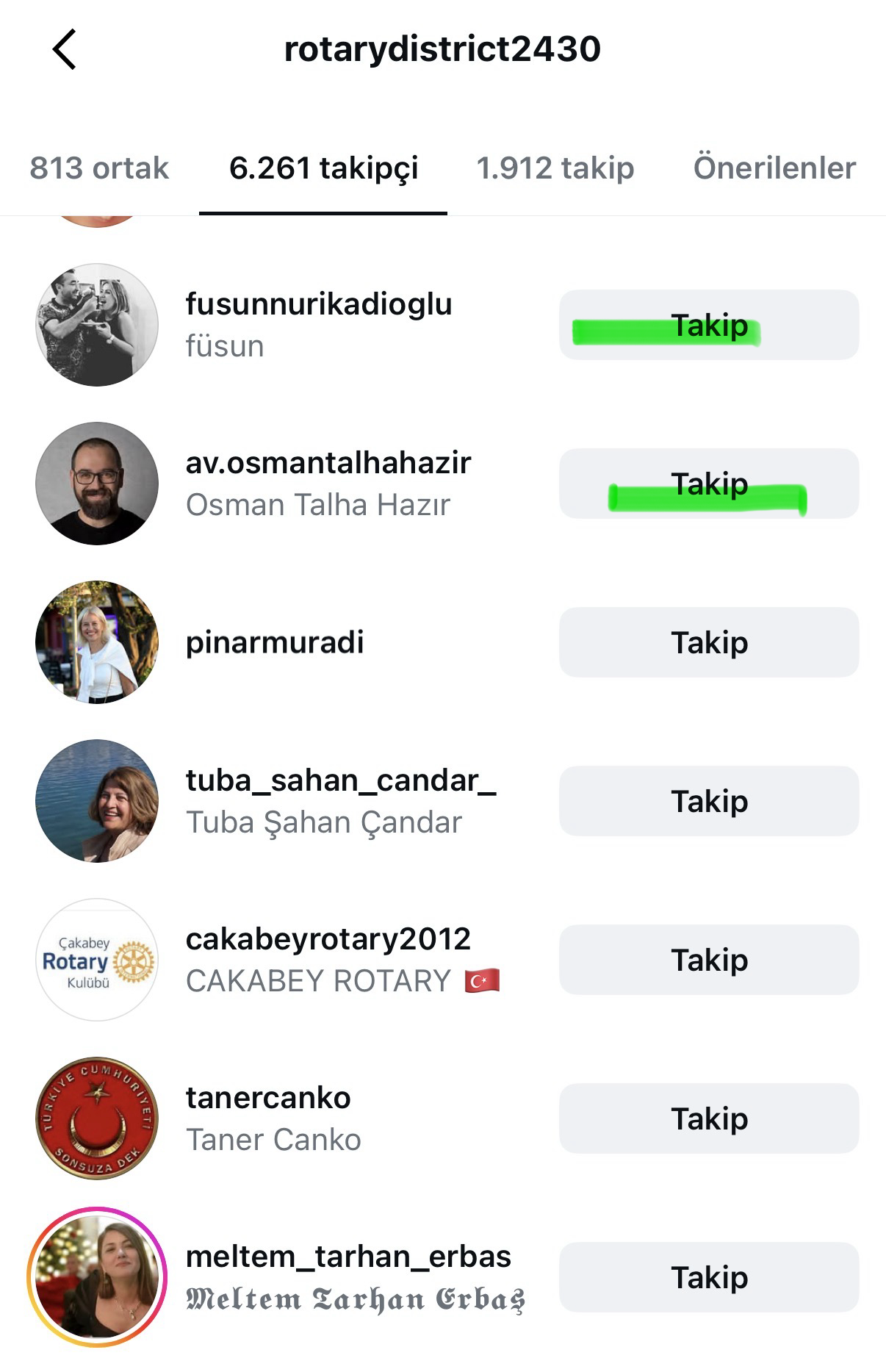Image resolution: width=886 pixels, height=1372 pixels.
Task: Follow meltem_tarhan_erbas account
Action: coord(709,1277)
